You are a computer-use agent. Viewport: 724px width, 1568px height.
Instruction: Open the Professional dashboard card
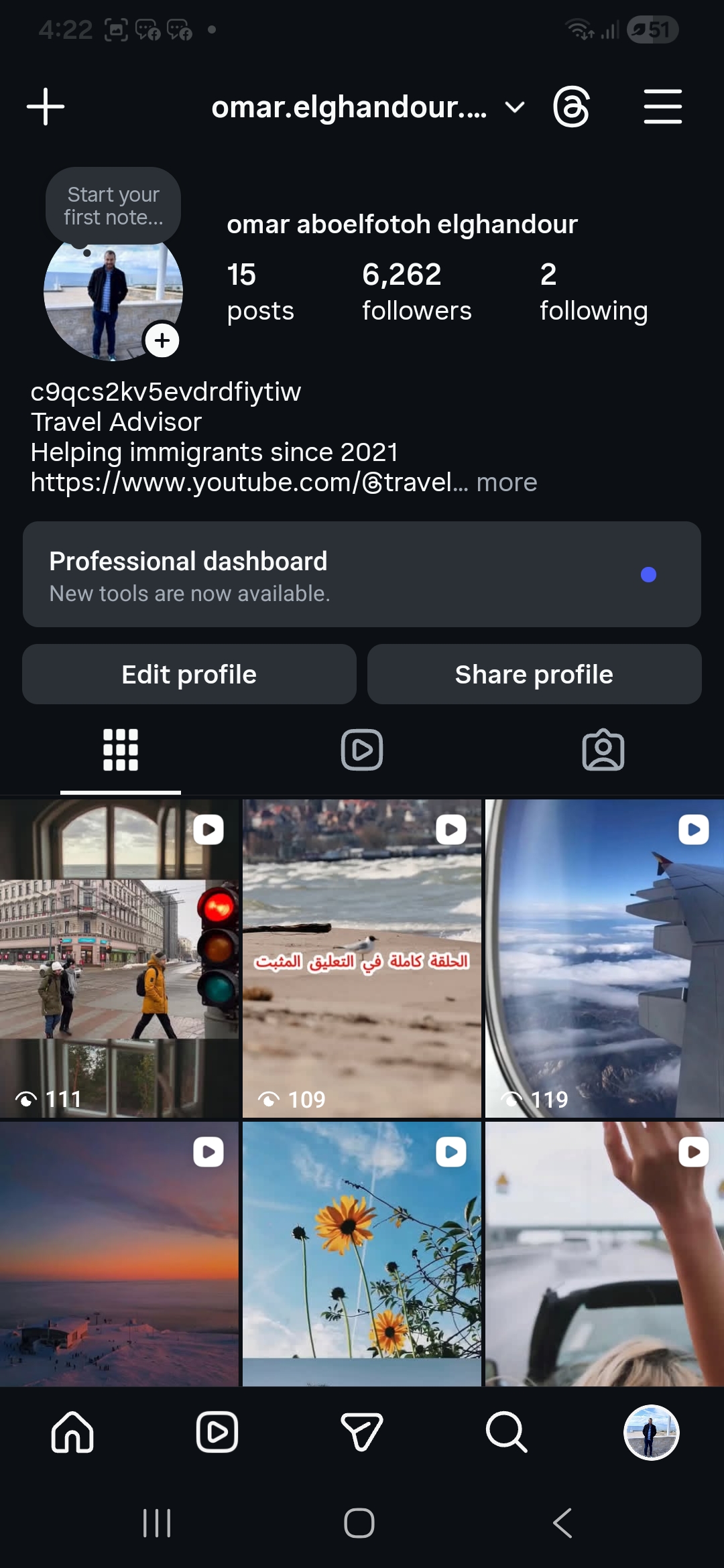tap(362, 575)
